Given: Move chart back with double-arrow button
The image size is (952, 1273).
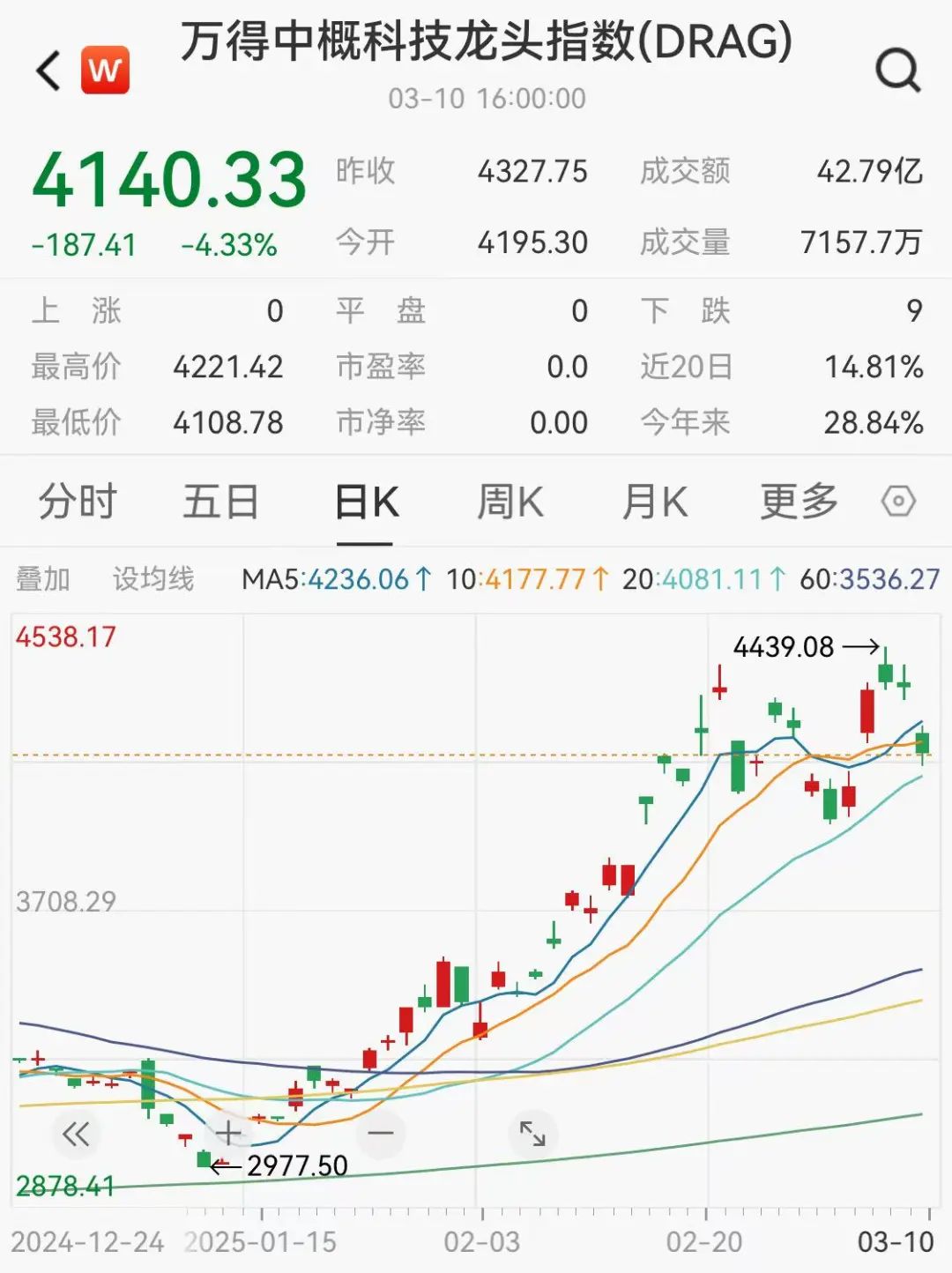Looking at the screenshot, I should [x=77, y=1134].
